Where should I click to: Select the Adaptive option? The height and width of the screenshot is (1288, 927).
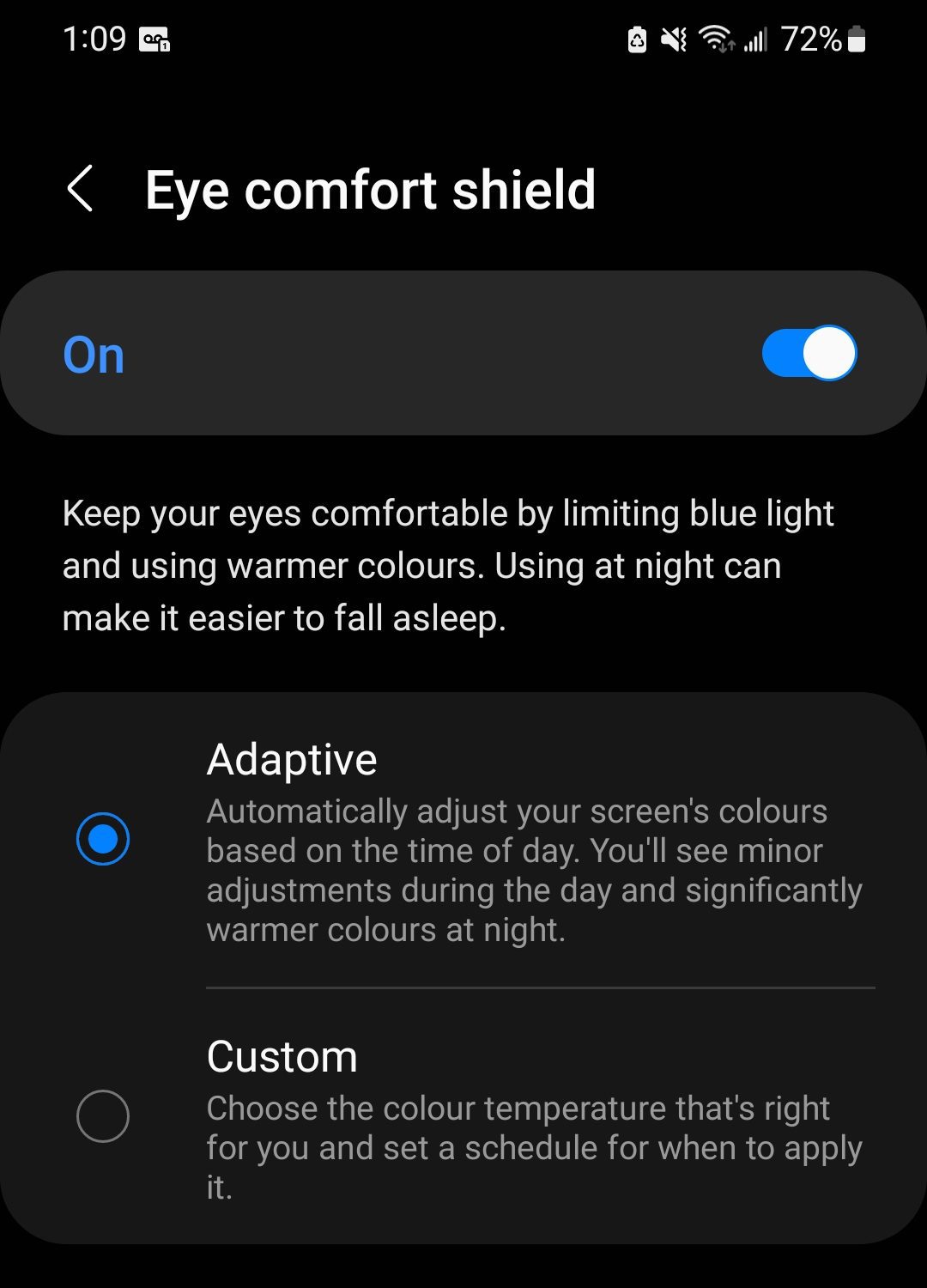(103, 839)
